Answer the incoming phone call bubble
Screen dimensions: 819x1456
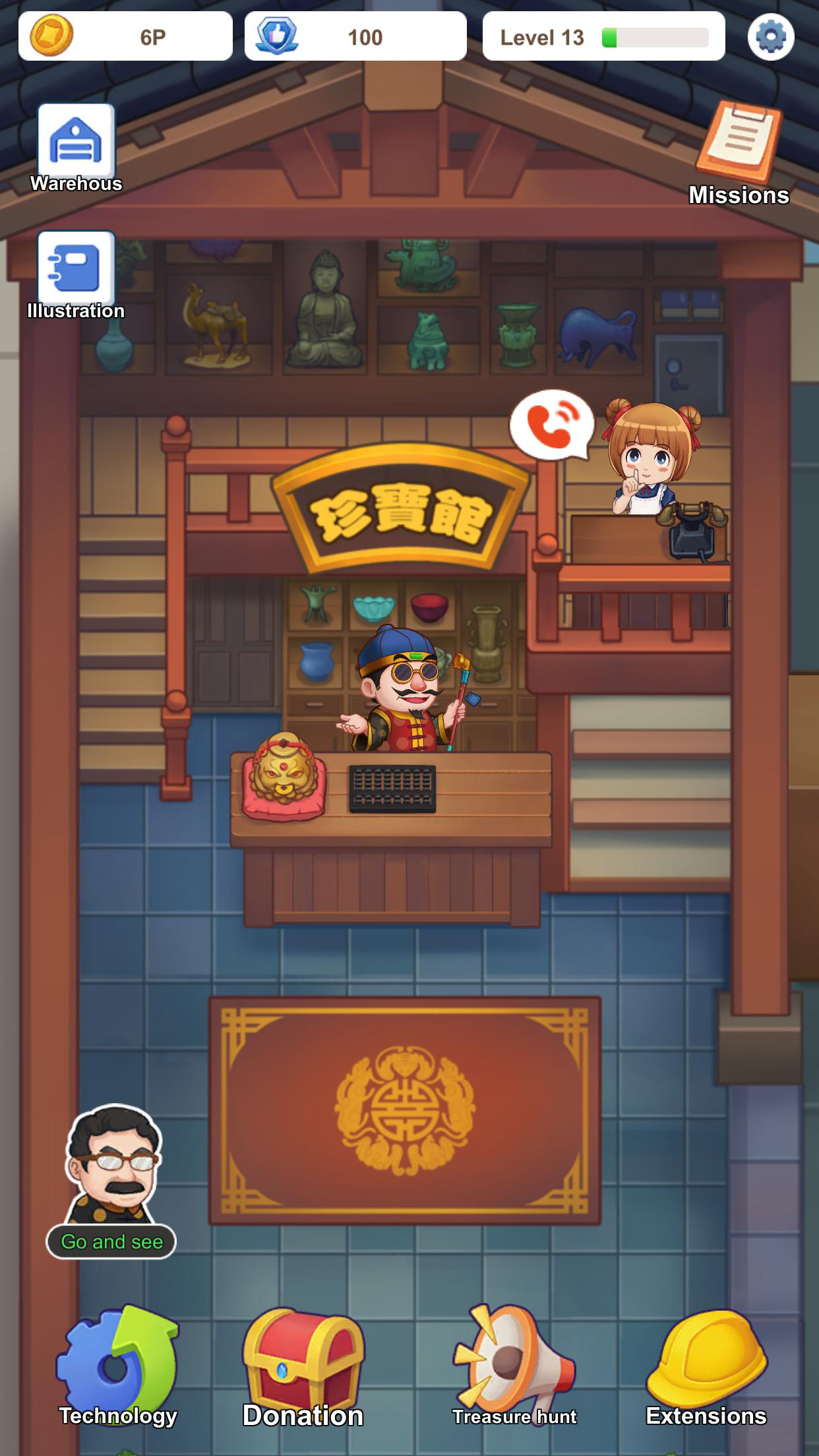549,425
